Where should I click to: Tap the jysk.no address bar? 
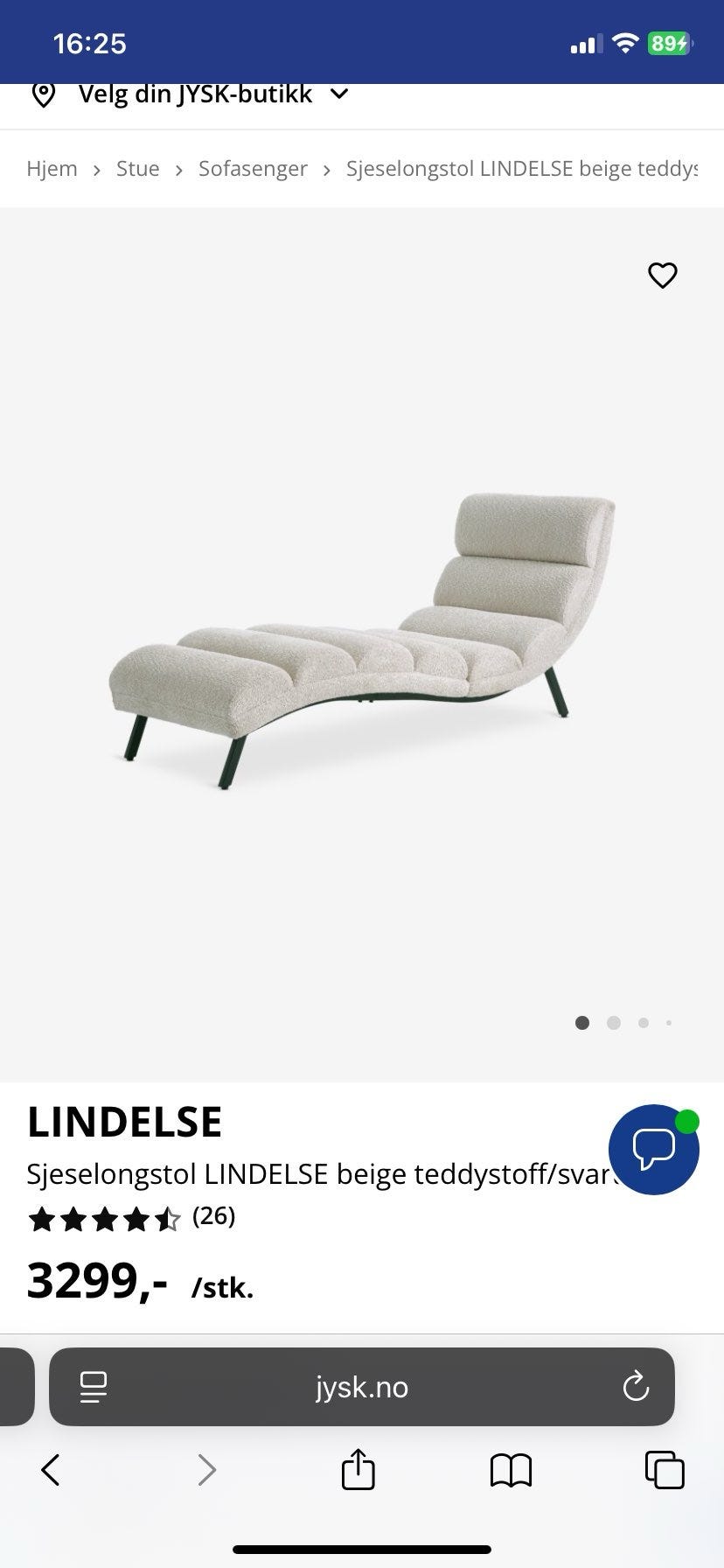point(362,1386)
